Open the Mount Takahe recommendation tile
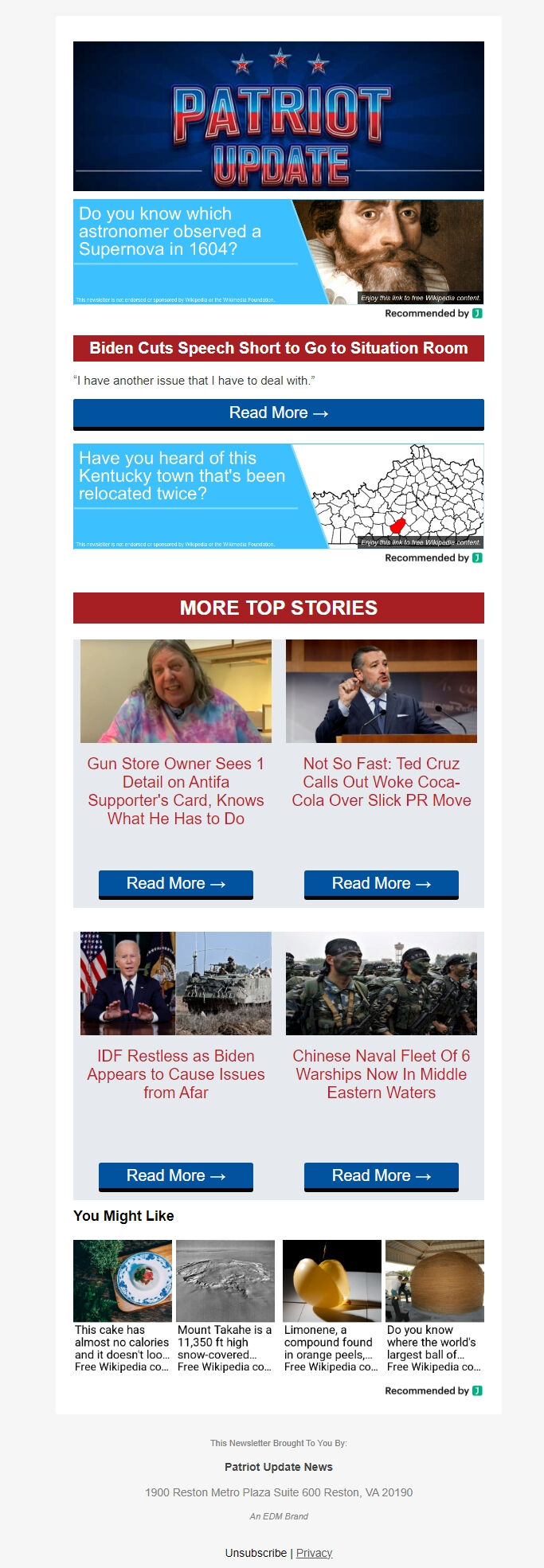This screenshot has width=544, height=1568. [x=225, y=1306]
